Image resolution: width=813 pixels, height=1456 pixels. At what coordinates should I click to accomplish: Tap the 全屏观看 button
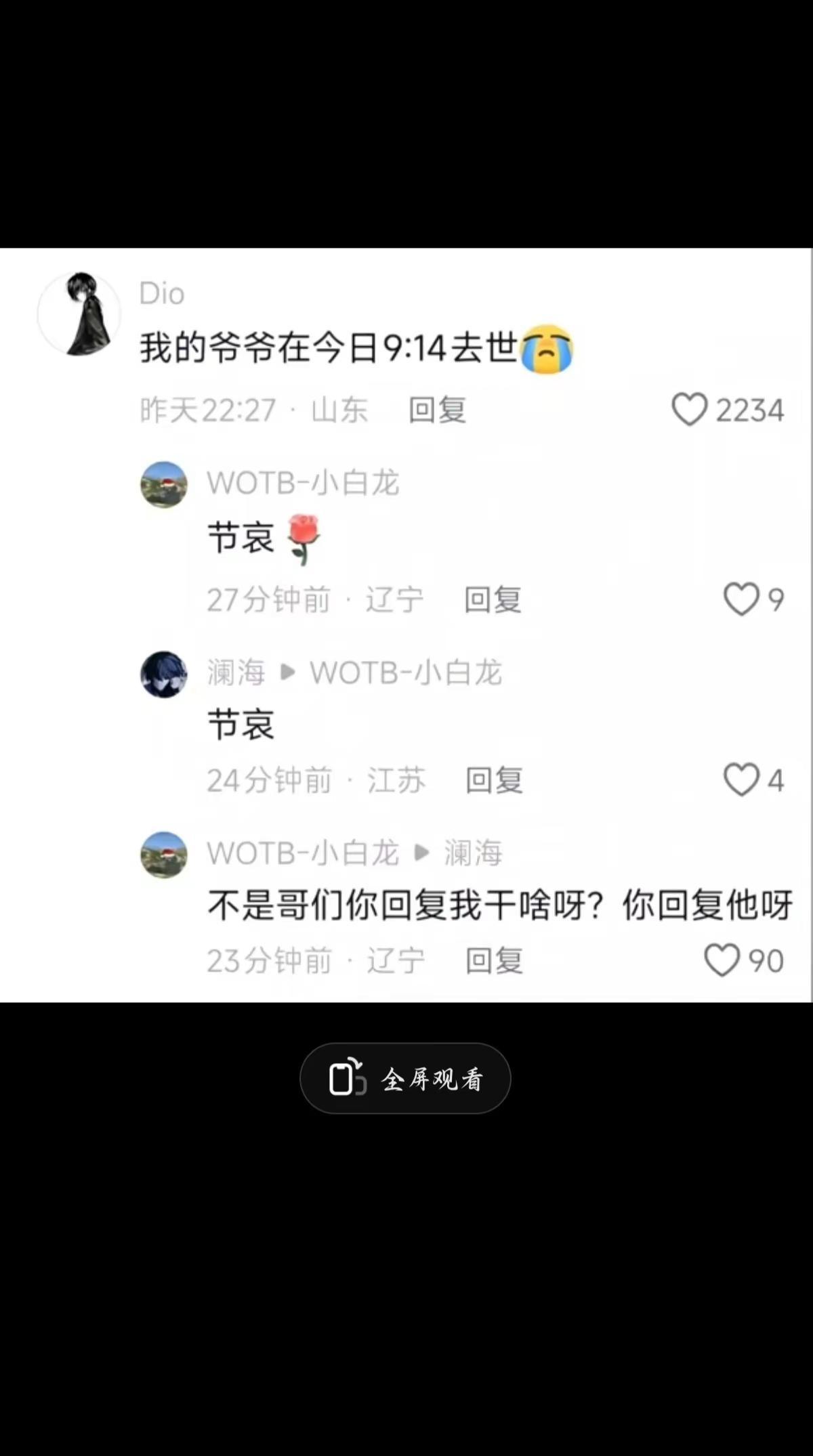[x=405, y=1077]
